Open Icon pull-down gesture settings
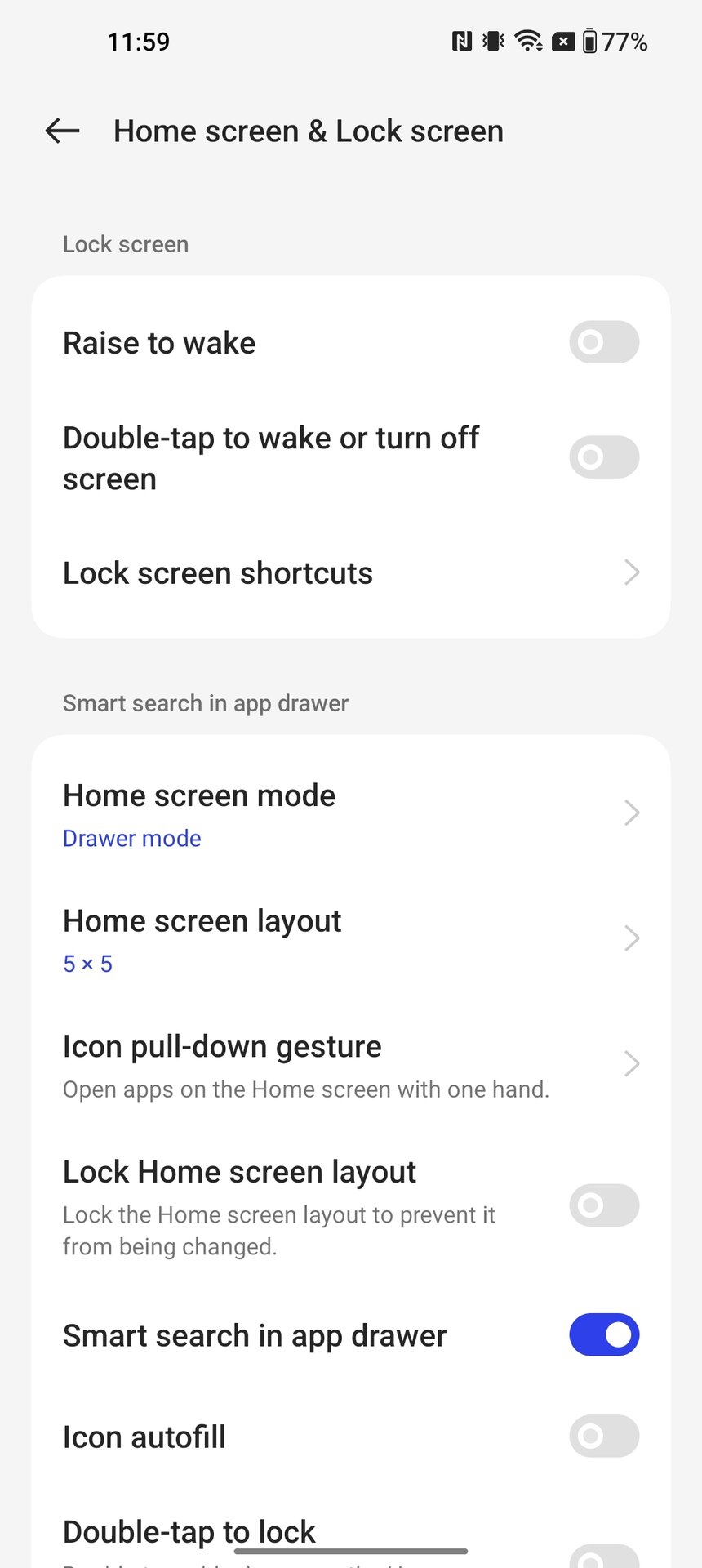Image resolution: width=702 pixels, height=1568 pixels. pyautogui.click(x=351, y=1066)
